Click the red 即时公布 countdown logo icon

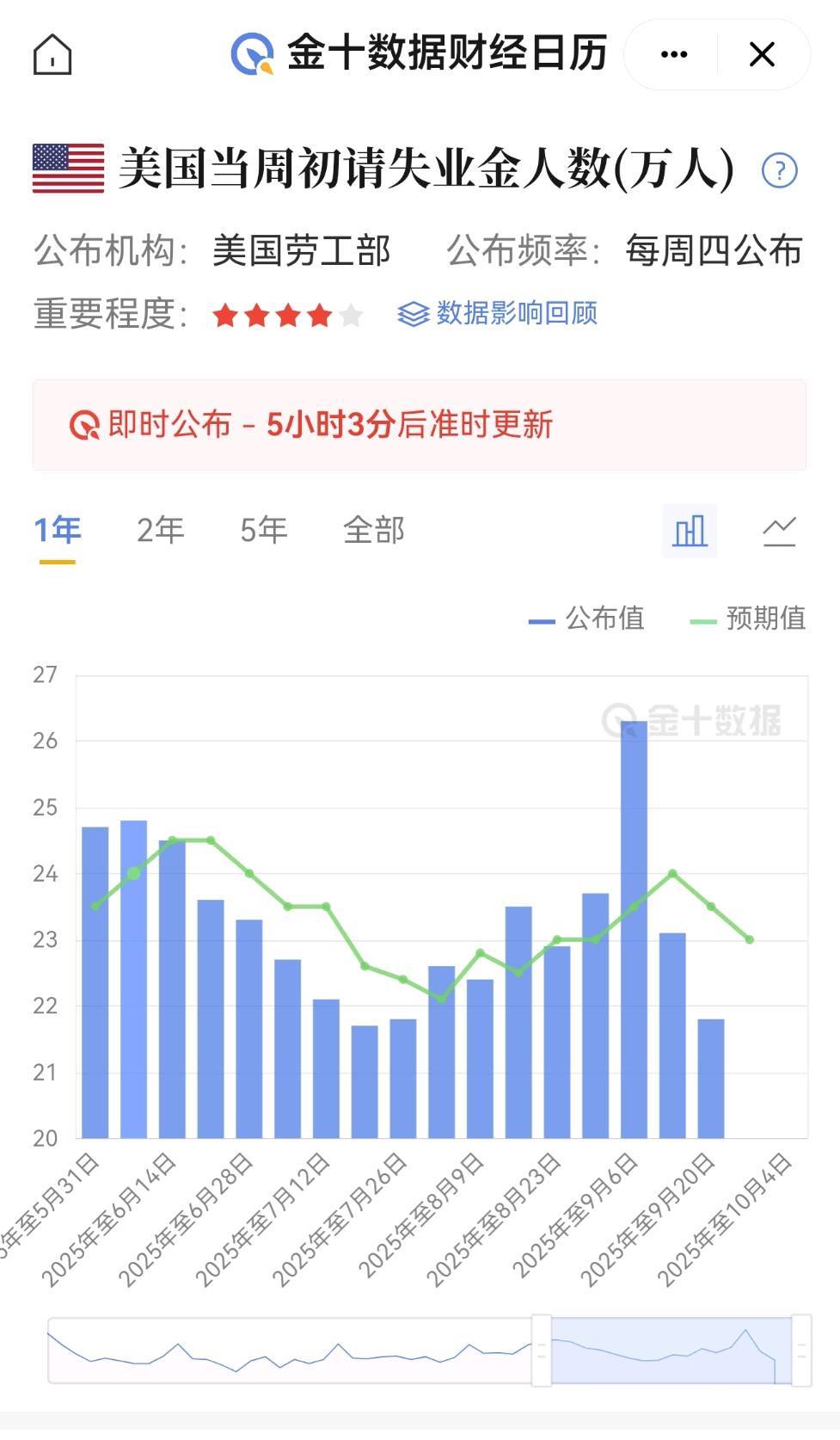pos(83,423)
